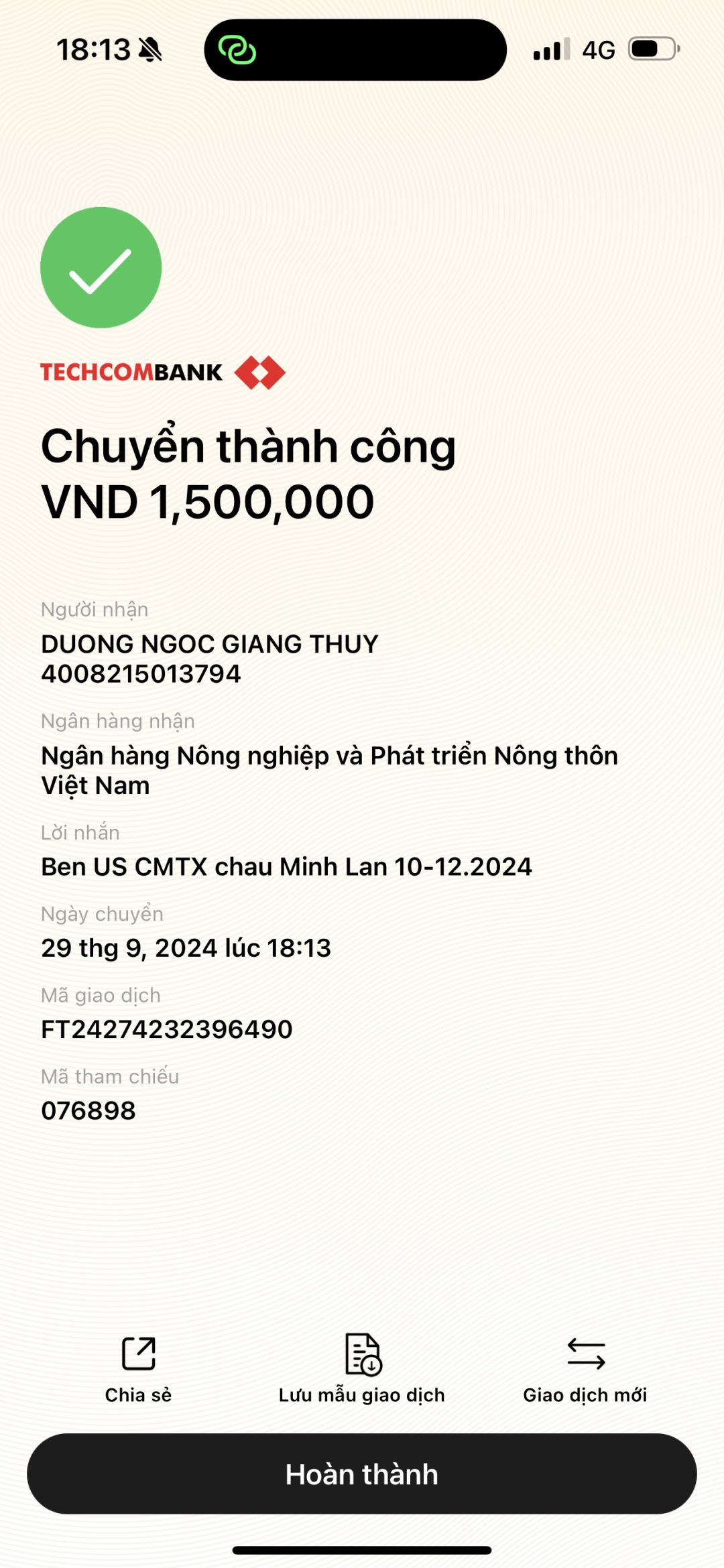Start a new transaction with Giao dịch mới

pyautogui.click(x=585, y=1367)
